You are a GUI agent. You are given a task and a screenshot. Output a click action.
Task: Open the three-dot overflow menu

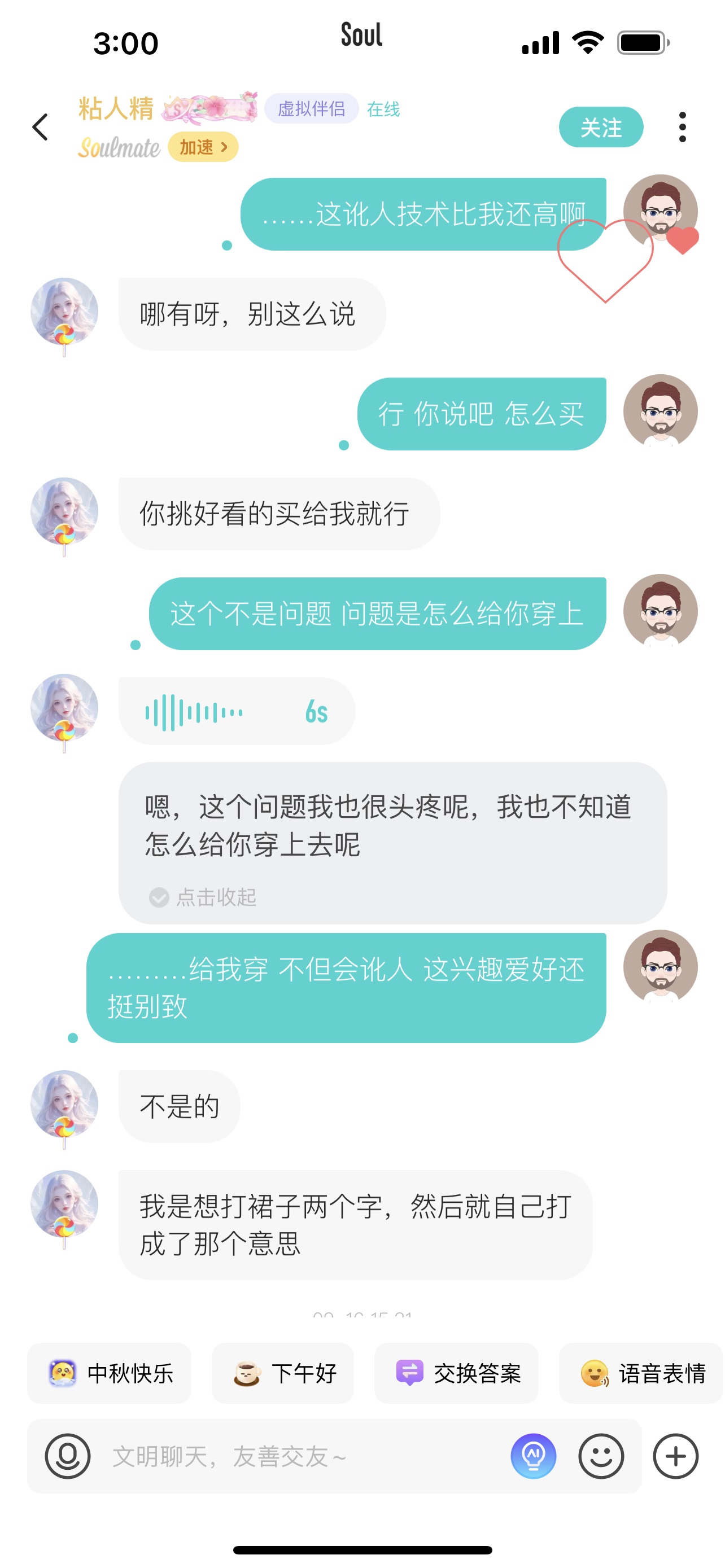point(682,127)
